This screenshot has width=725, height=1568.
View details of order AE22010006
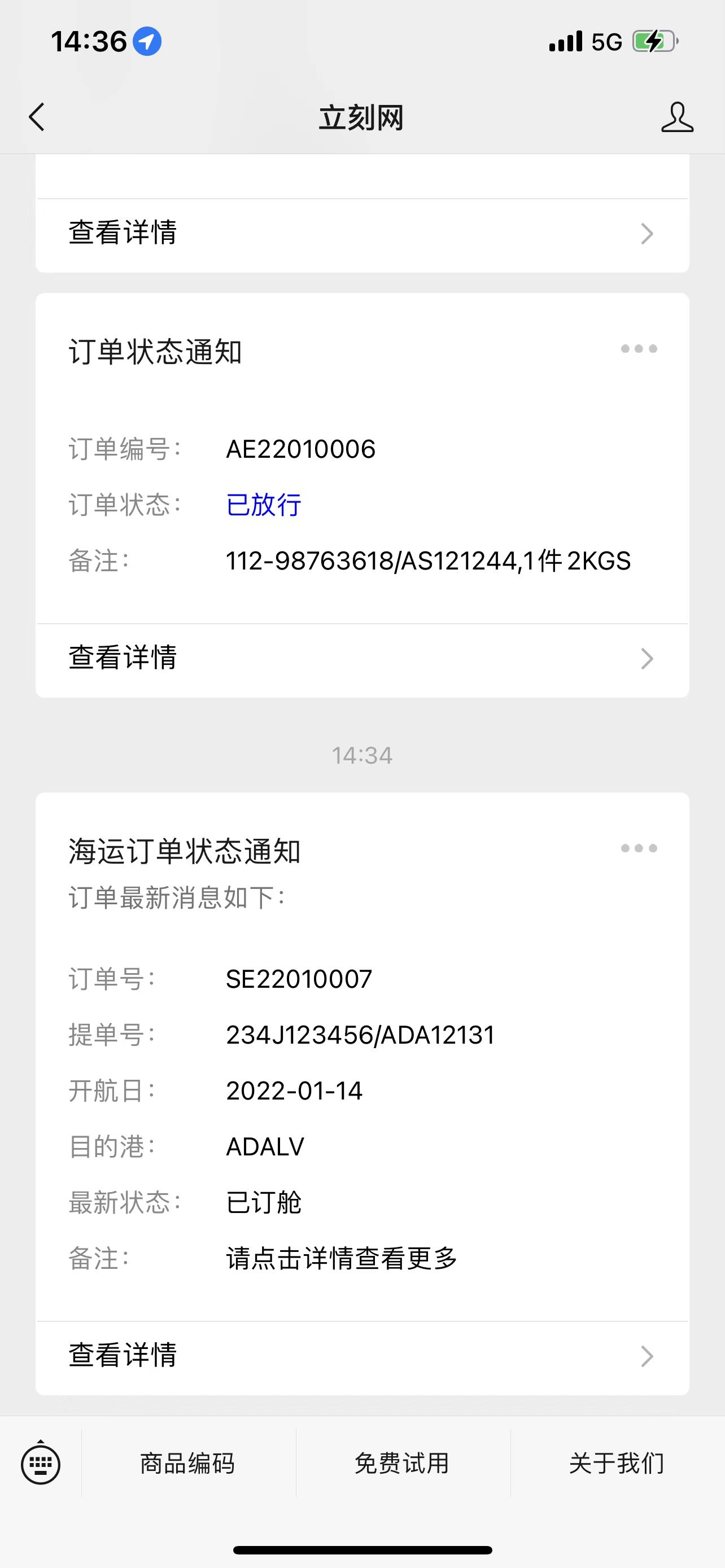coord(362,659)
